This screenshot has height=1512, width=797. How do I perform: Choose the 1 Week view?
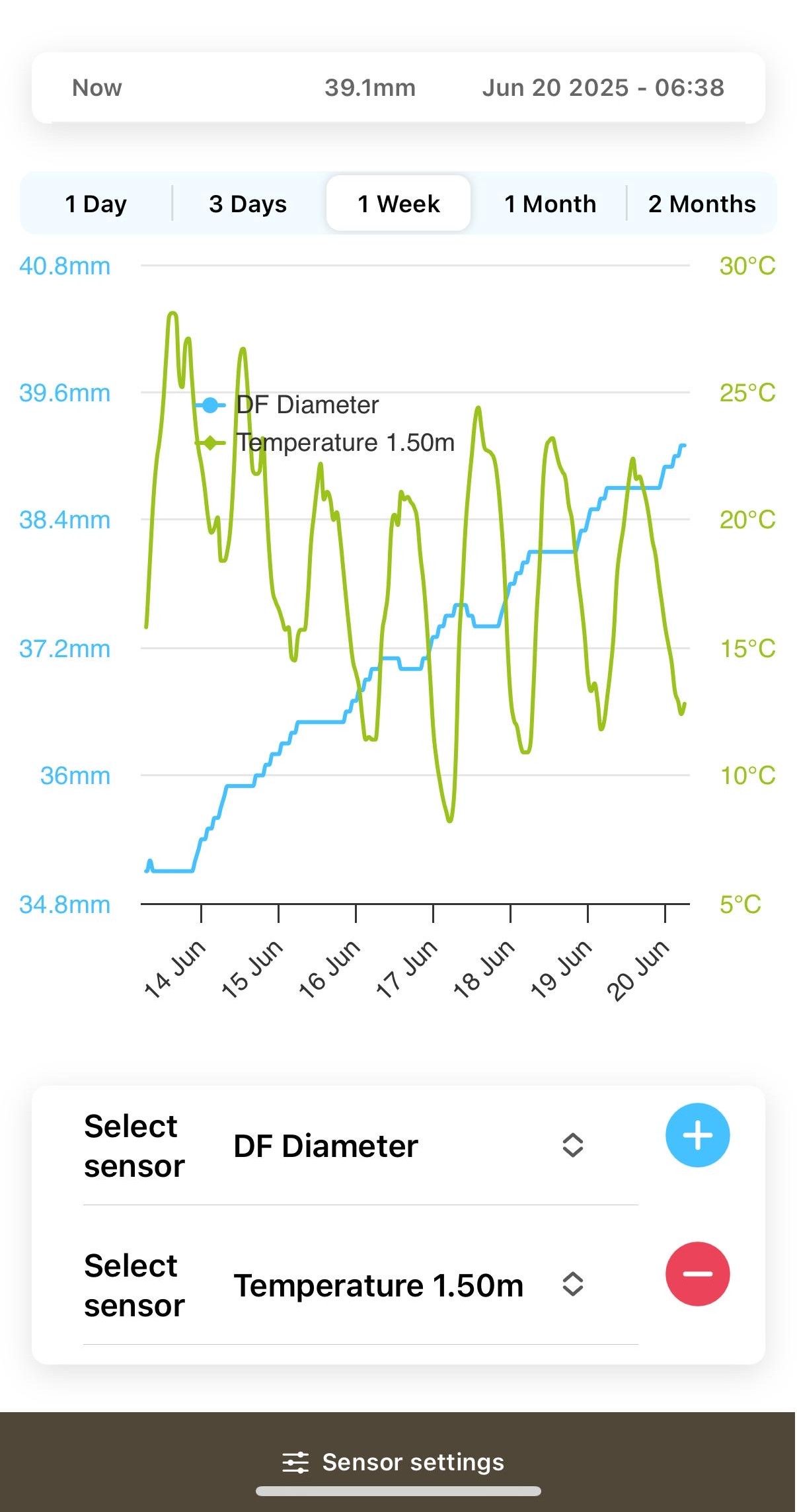click(398, 204)
